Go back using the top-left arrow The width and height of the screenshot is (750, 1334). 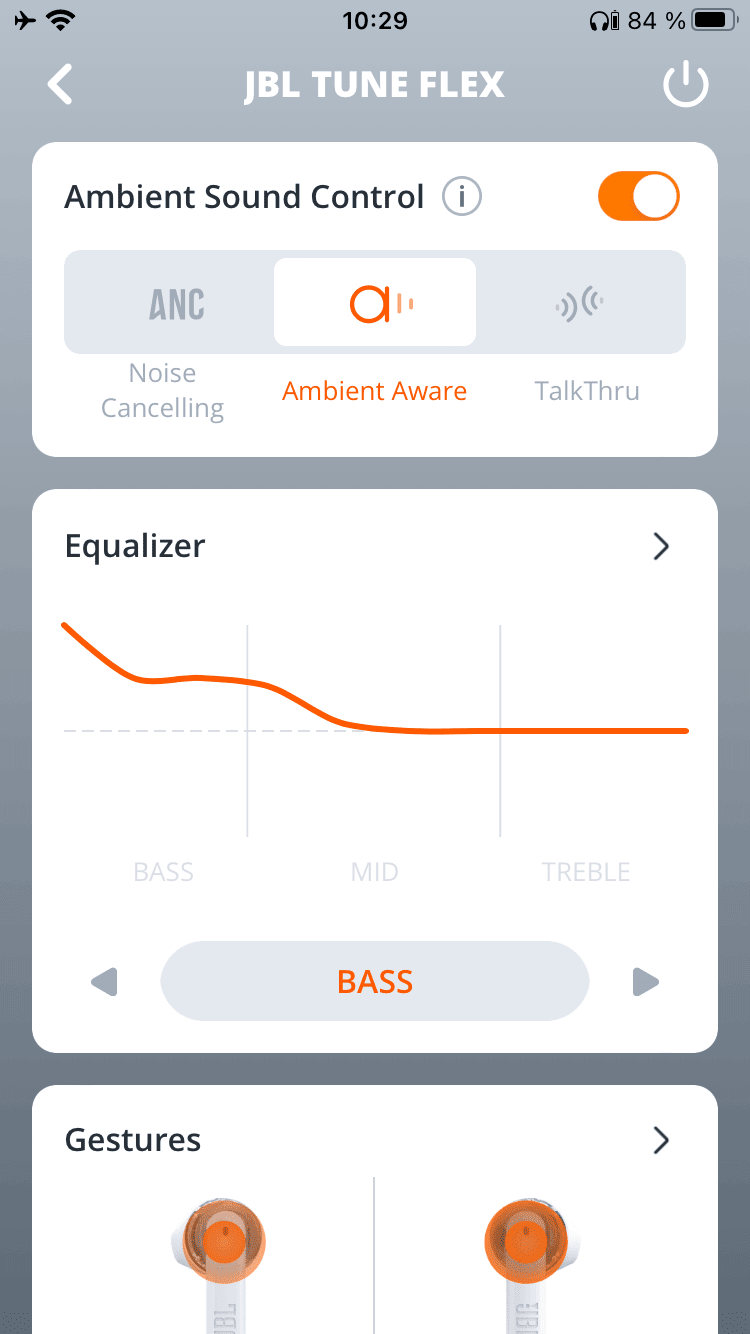[x=60, y=85]
